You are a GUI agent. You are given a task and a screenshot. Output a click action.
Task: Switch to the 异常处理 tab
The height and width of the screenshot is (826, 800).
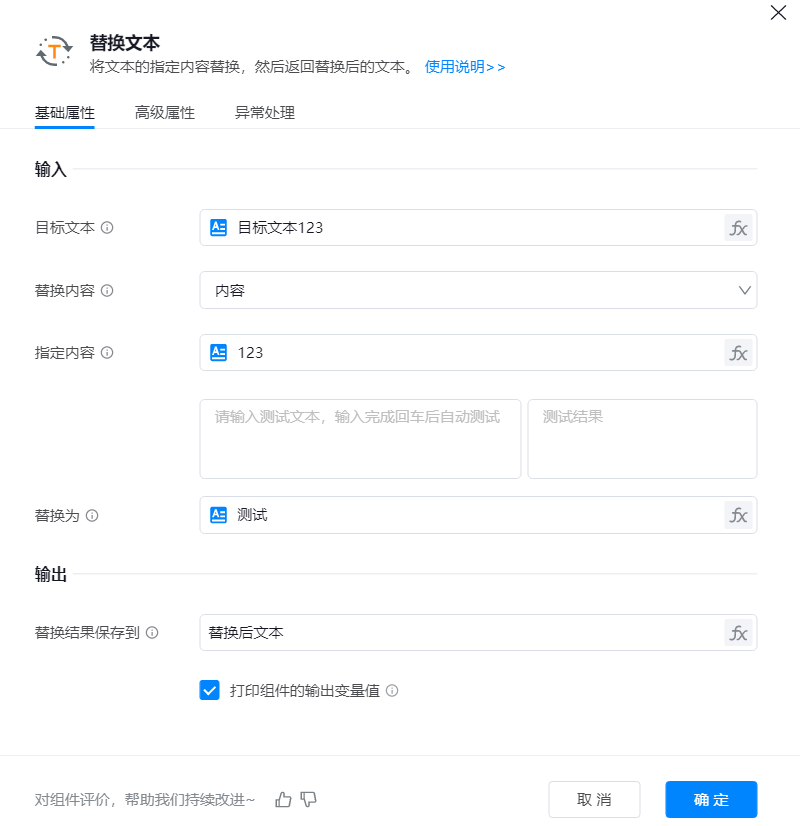265,113
